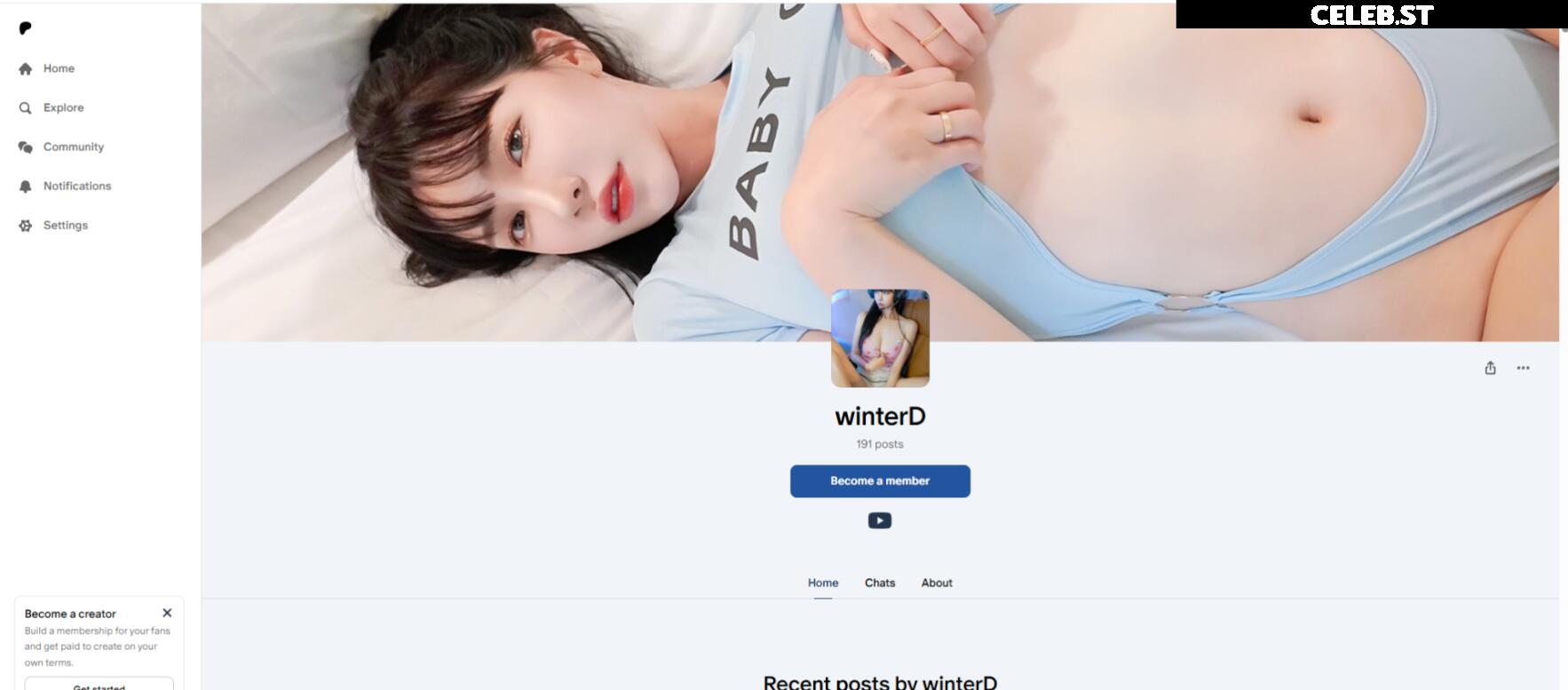This screenshot has height=690, width=1568.
Task: Open the Explore page
Action: [x=62, y=107]
